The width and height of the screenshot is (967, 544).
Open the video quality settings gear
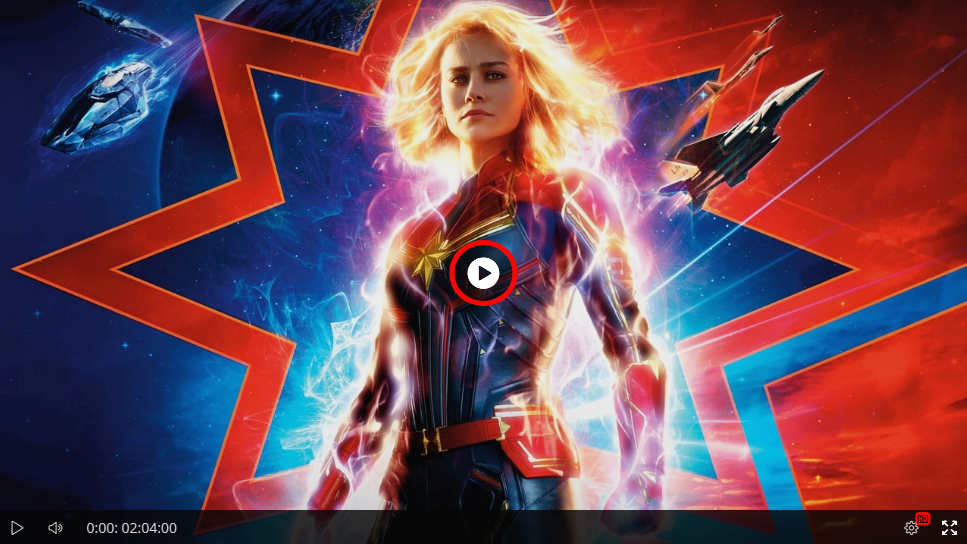coord(911,528)
